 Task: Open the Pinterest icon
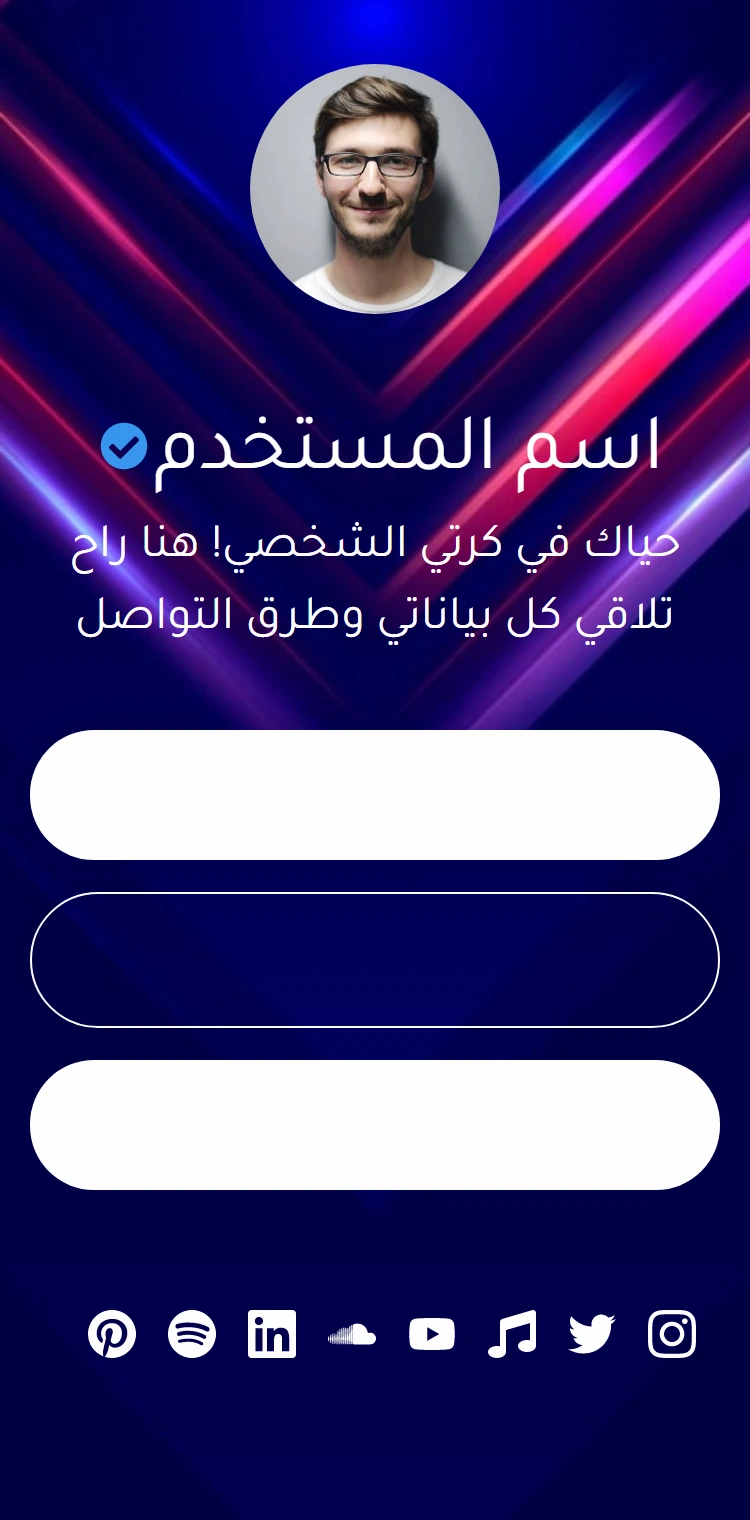112,1334
